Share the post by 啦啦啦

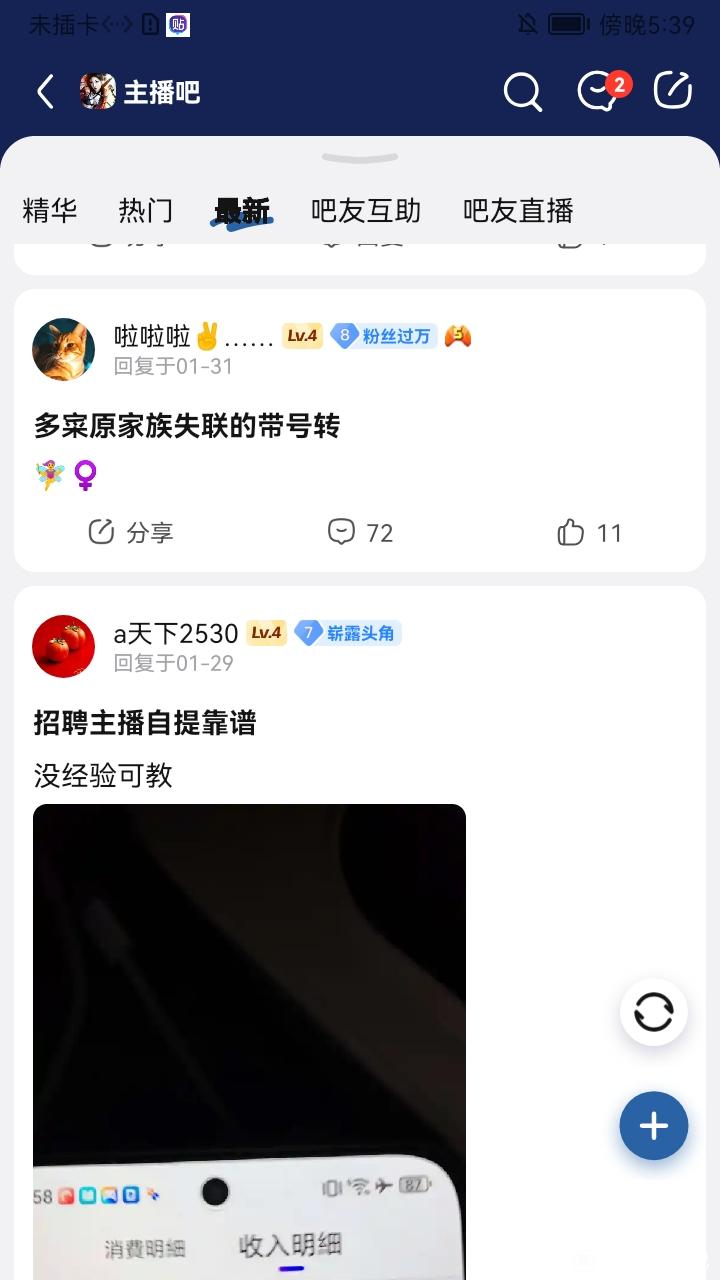click(131, 533)
